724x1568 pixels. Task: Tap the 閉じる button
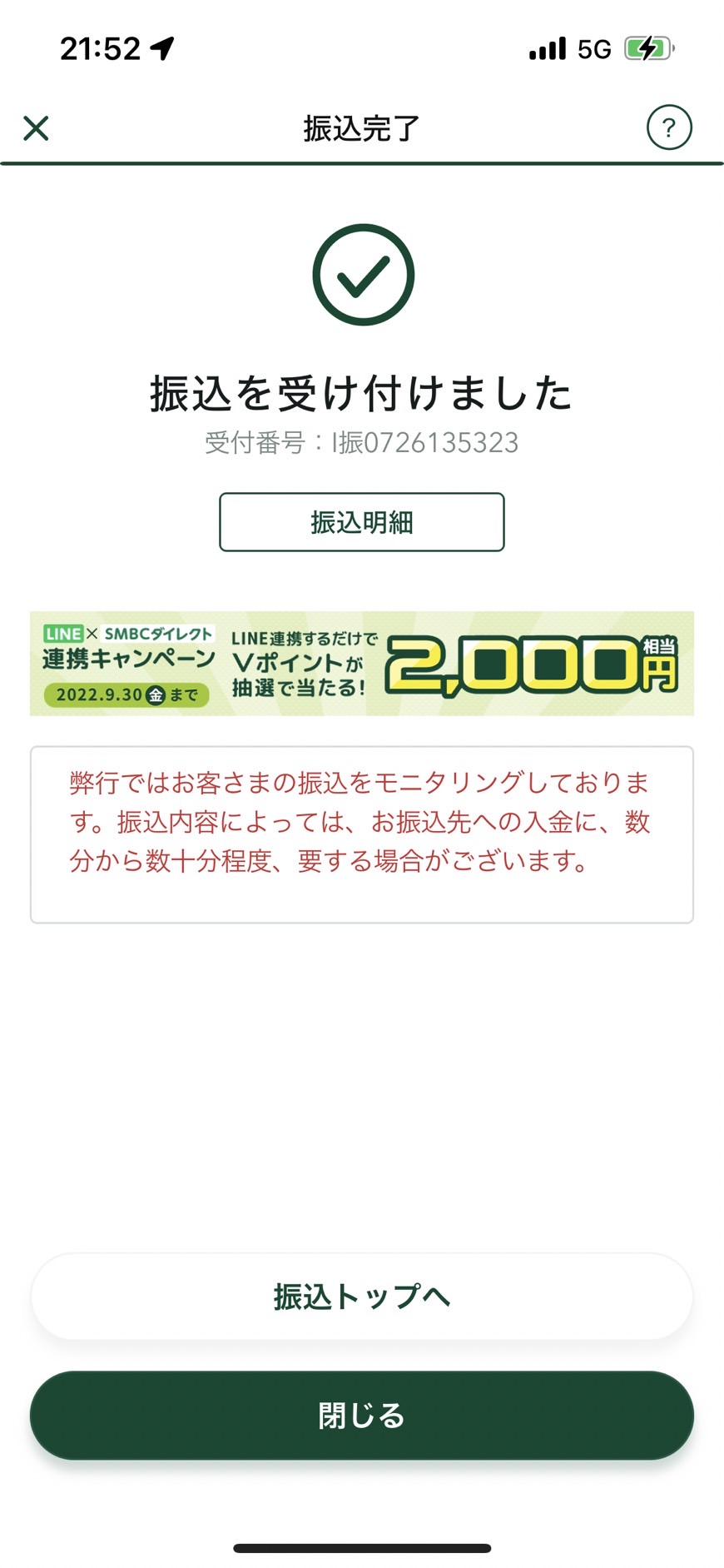[362, 1415]
